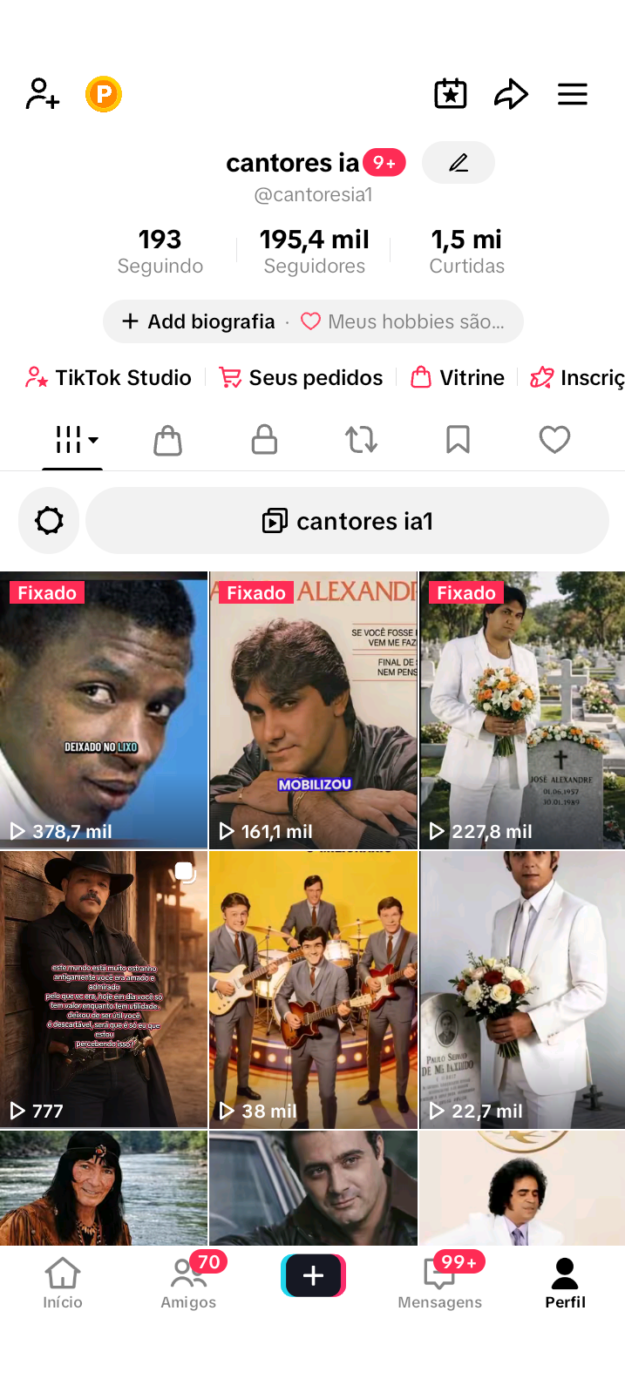The width and height of the screenshot is (625, 1392).
Task: Edit the profile with the pencil button
Action: 458,163
